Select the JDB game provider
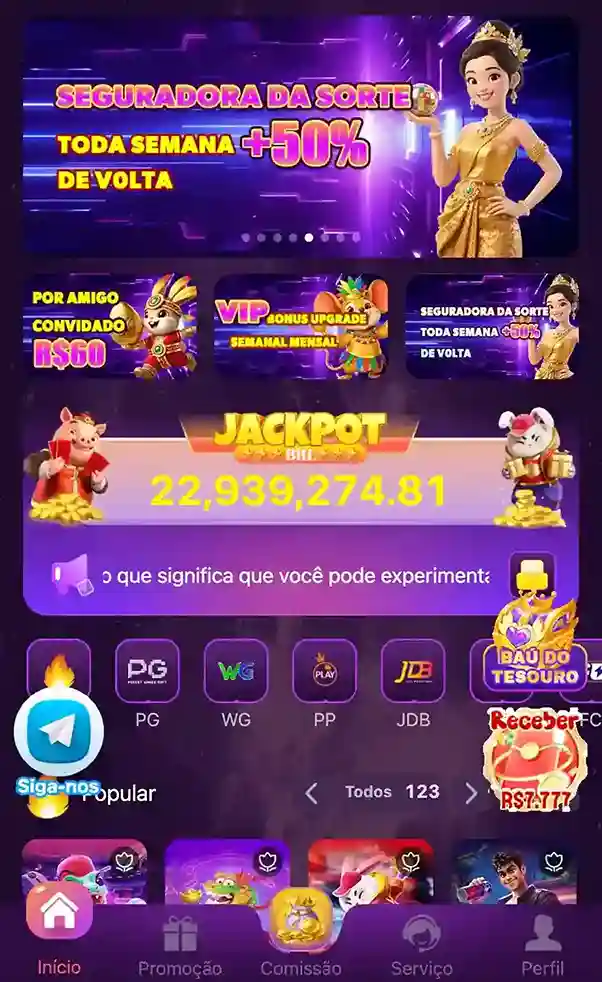Image resolution: width=602 pixels, height=982 pixels. tap(413, 672)
